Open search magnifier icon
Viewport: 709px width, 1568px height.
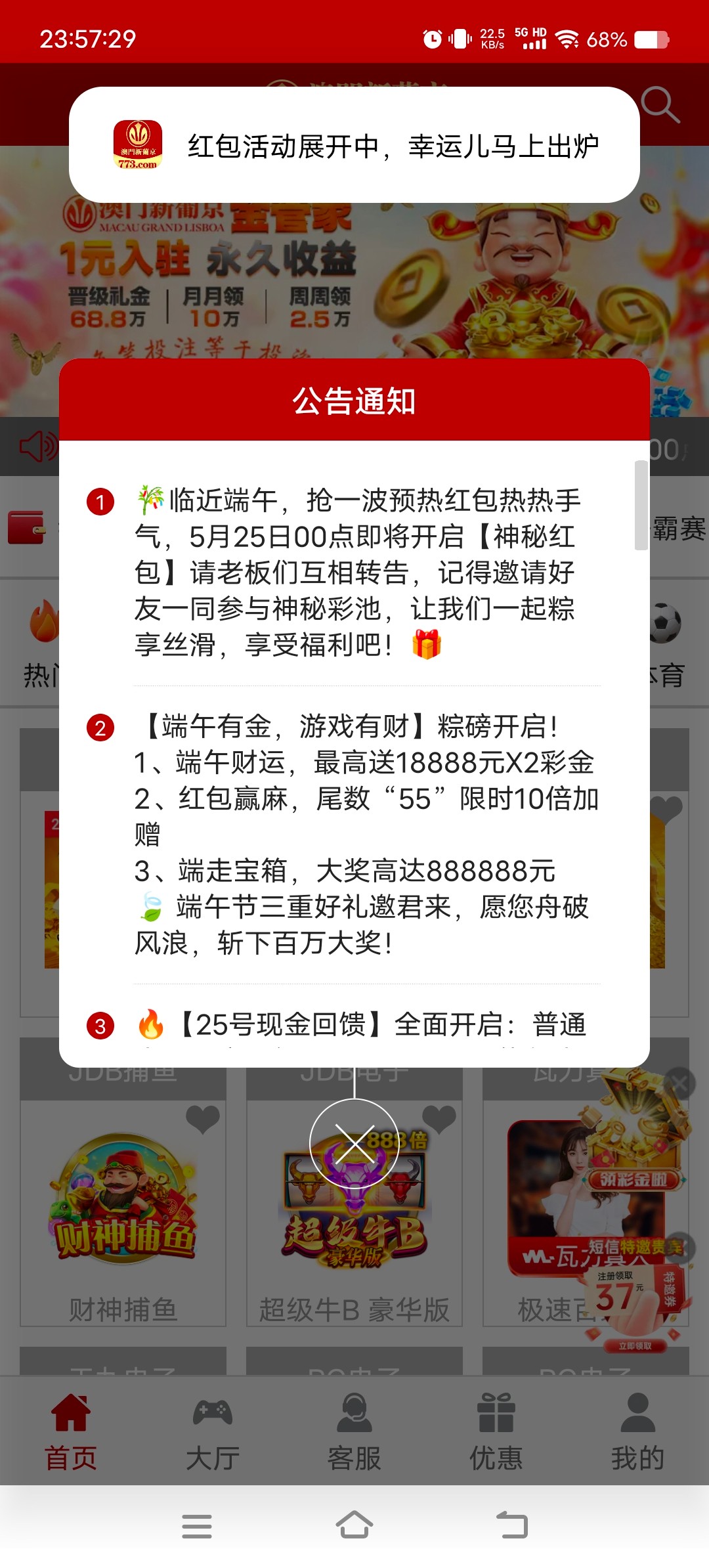coord(660,105)
